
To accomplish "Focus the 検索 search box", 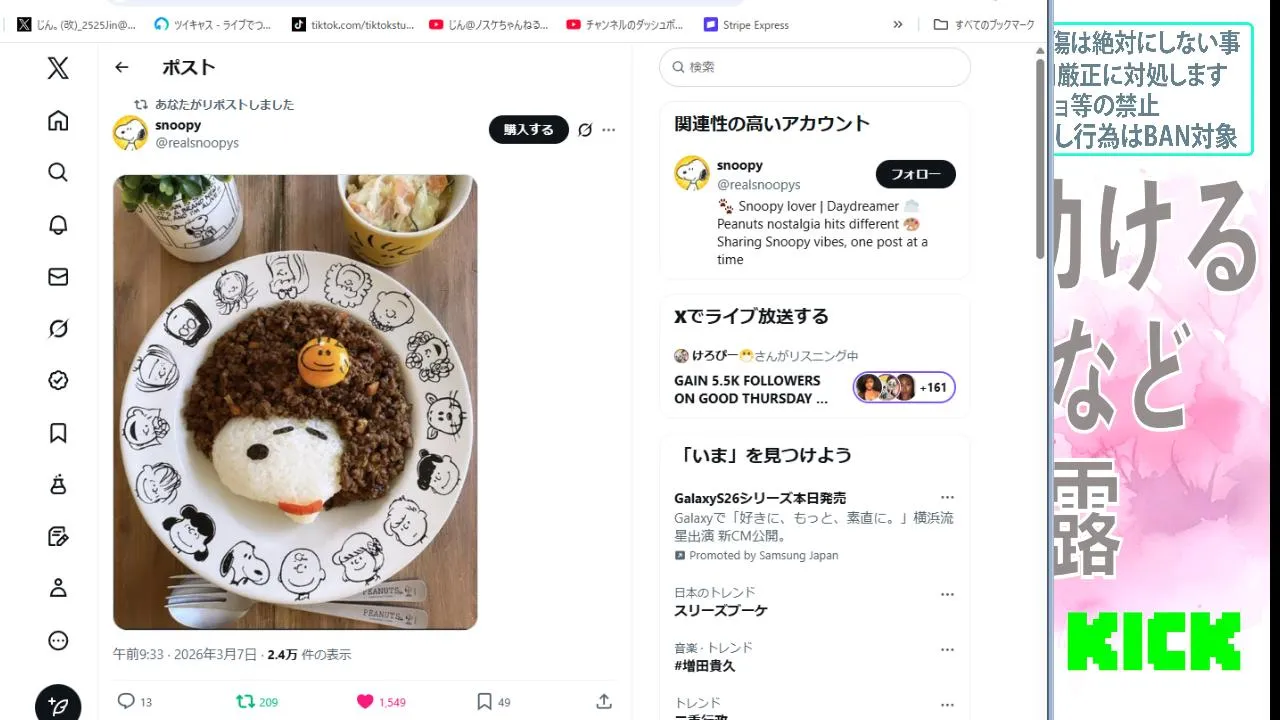I will click(x=815, y=67).
